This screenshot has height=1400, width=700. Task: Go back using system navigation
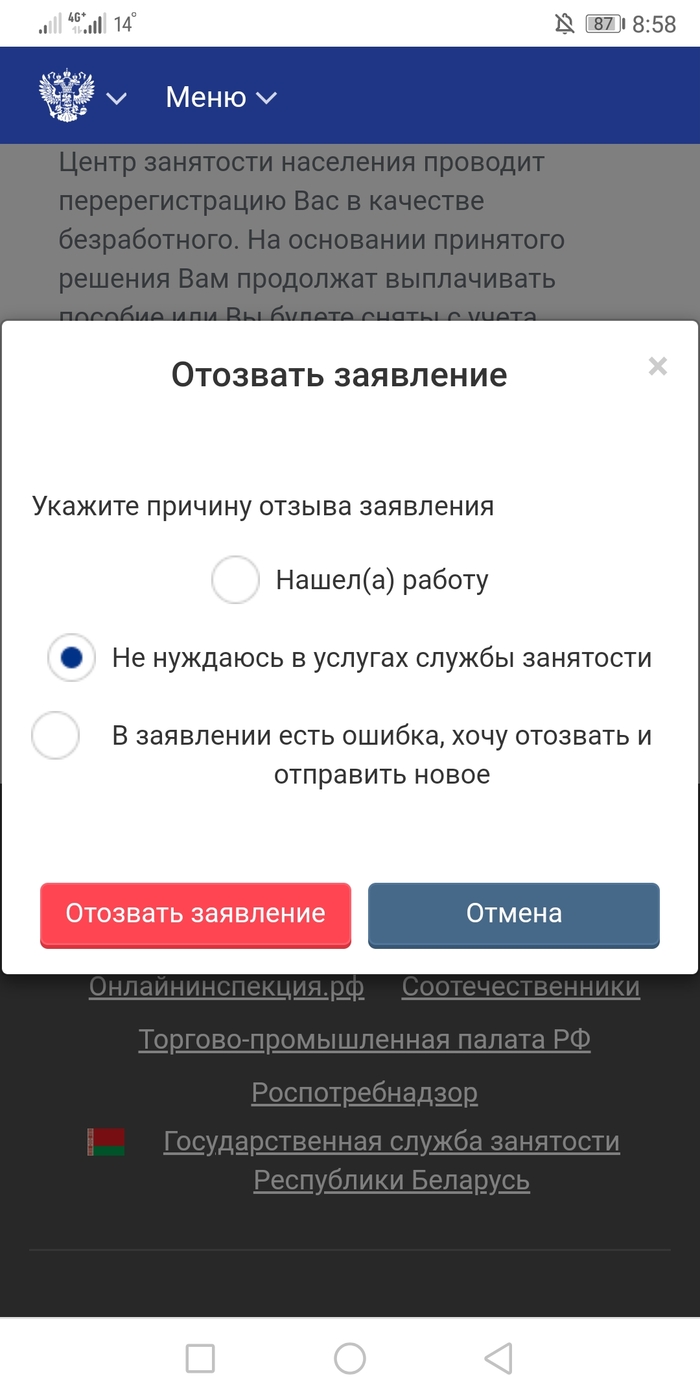coord(498,1358)
